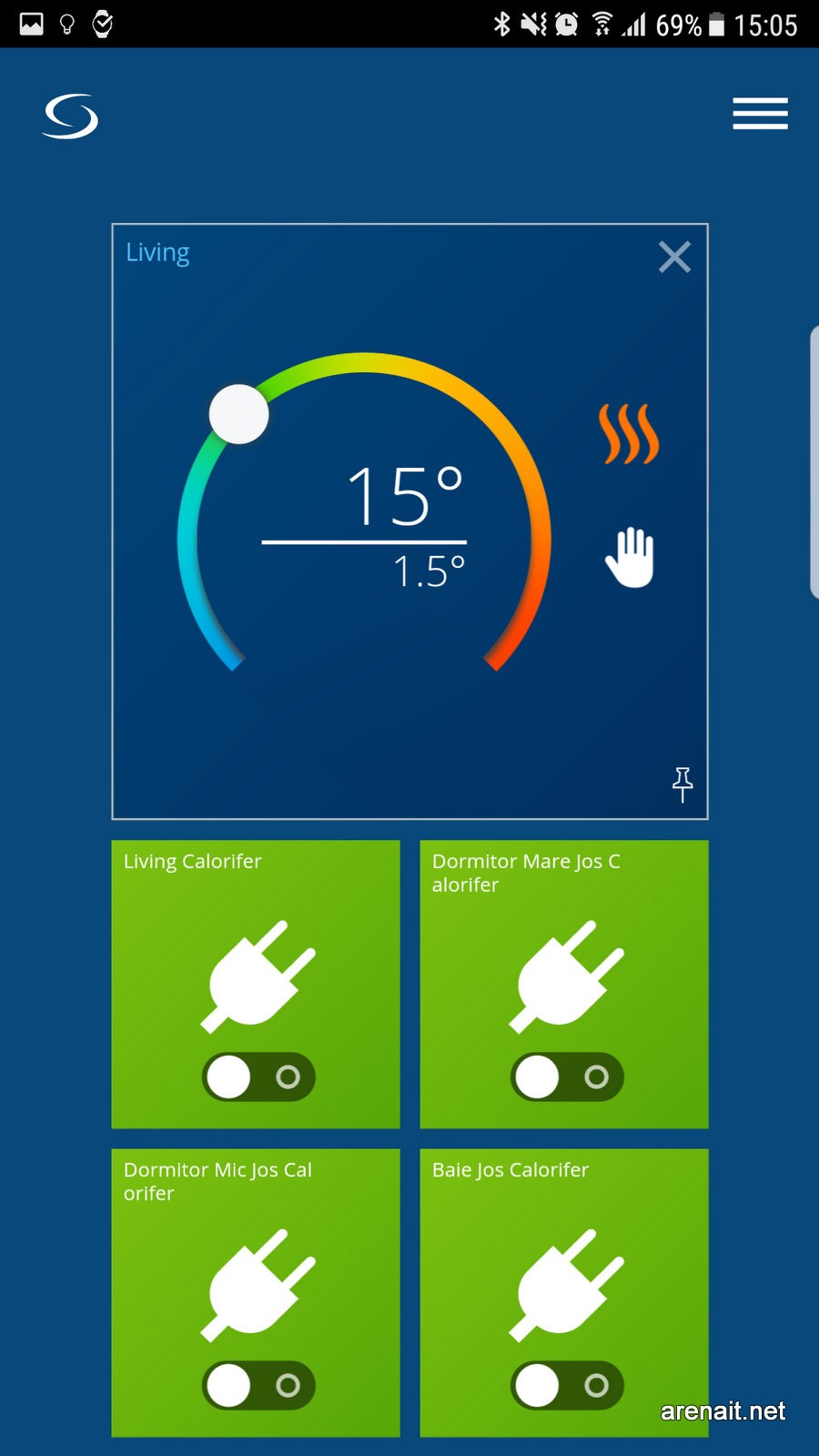Tap the app logo in the header

(70, 116)
